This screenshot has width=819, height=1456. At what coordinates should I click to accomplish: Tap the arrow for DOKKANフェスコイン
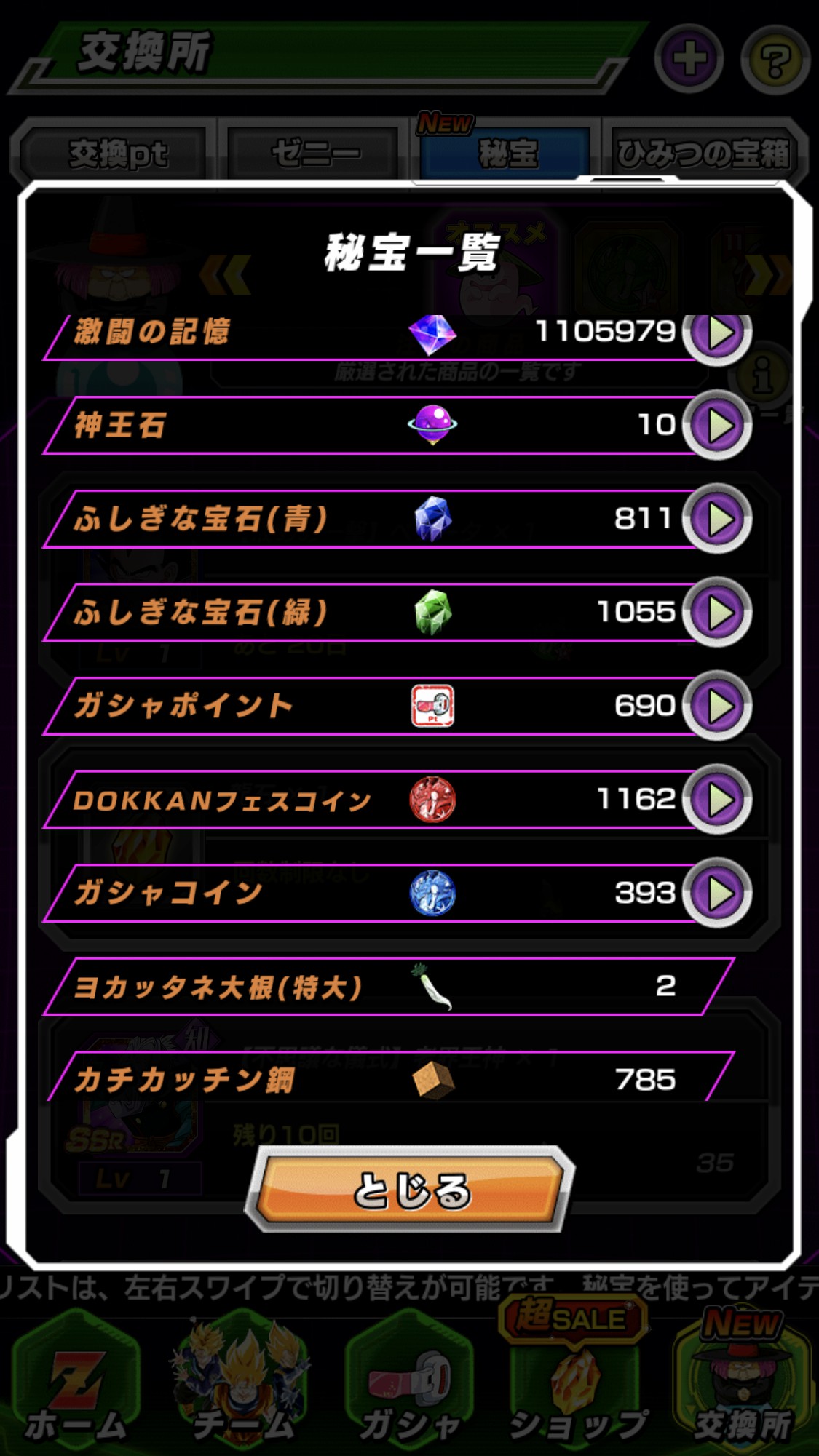click(x=718, y=800)
